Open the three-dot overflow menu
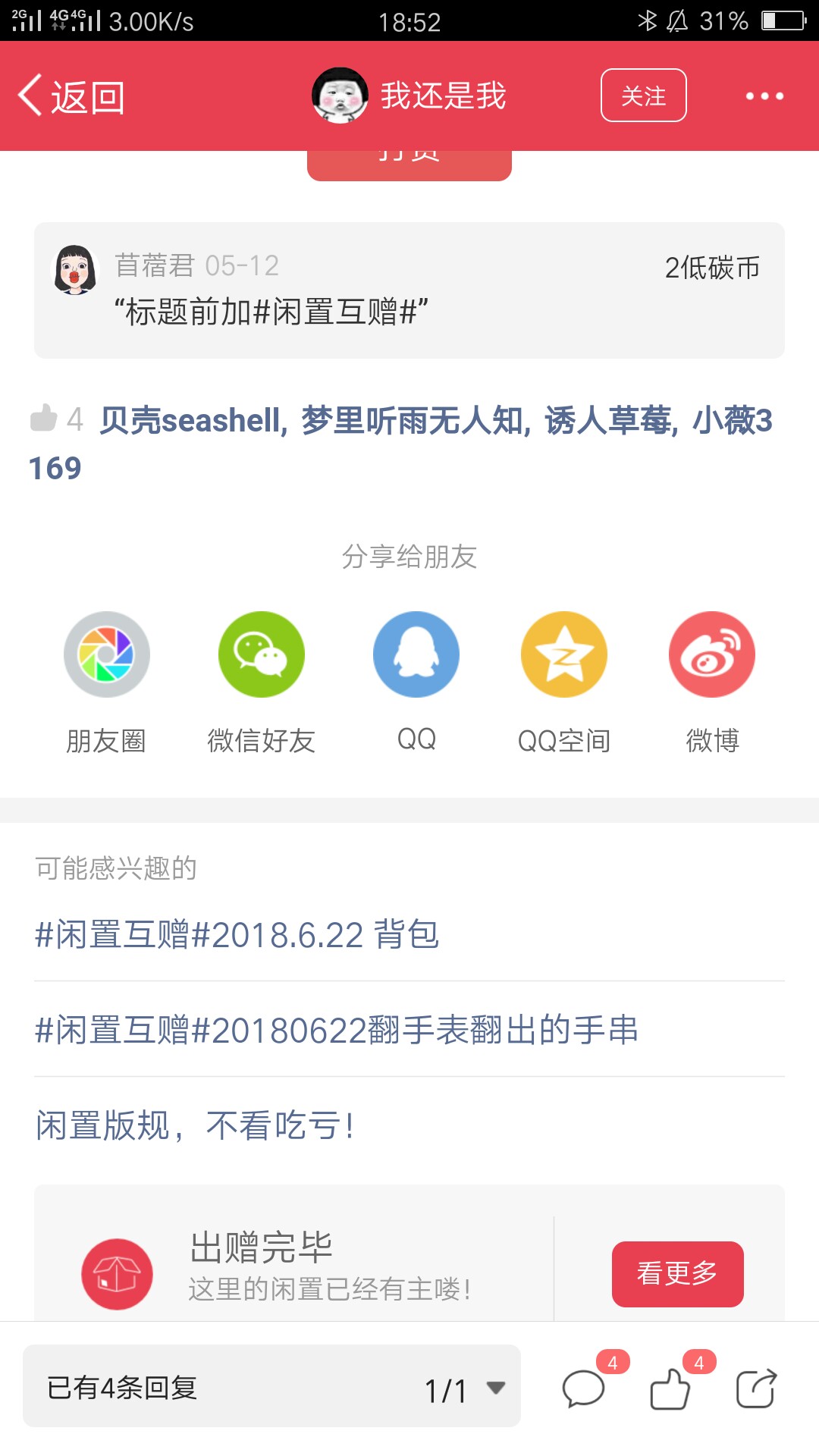This screenshot has height=1456, width=819. coord(764,96)
